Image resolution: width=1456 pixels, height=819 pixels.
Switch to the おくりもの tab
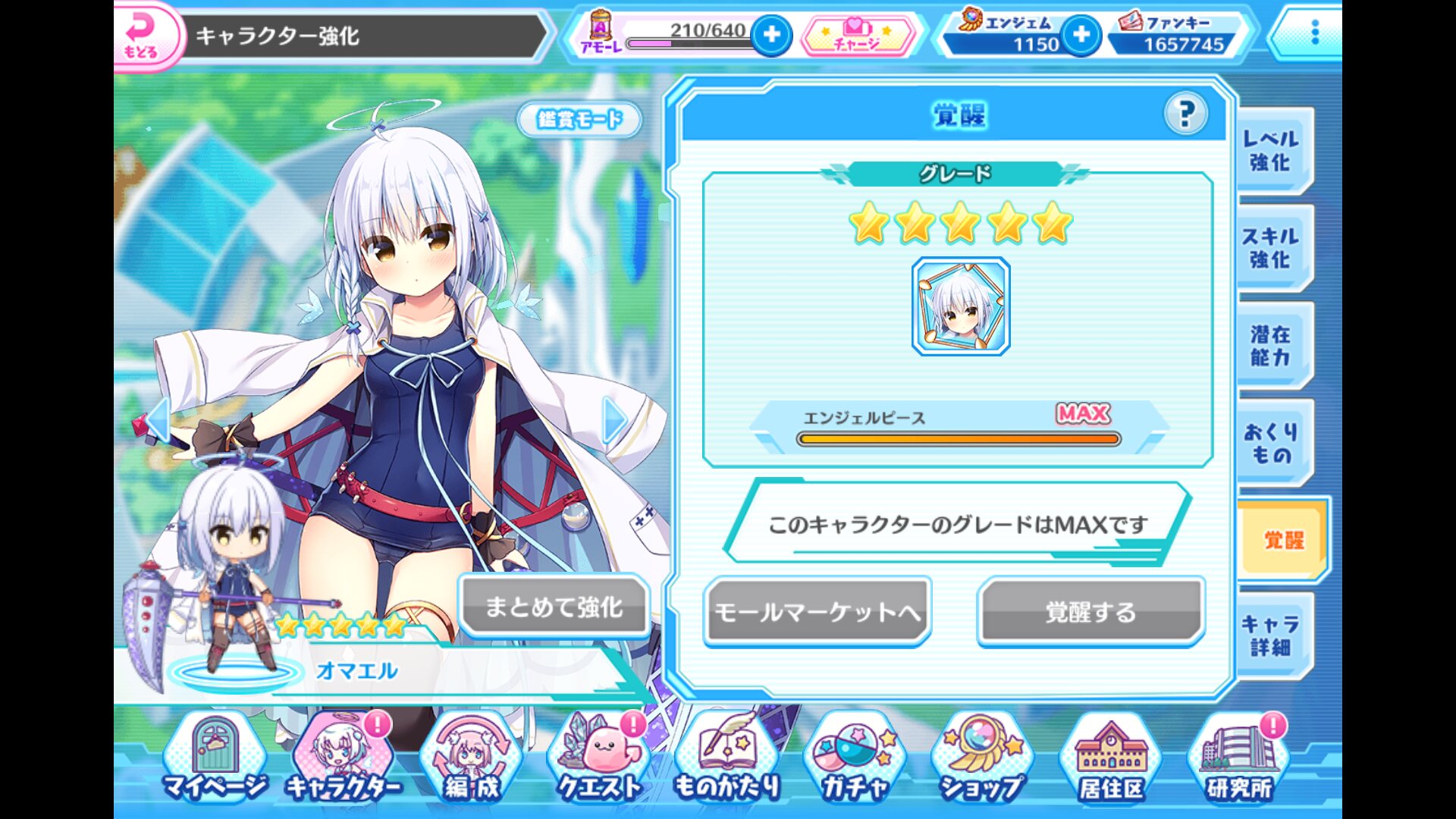click(x=1270, y=443)
